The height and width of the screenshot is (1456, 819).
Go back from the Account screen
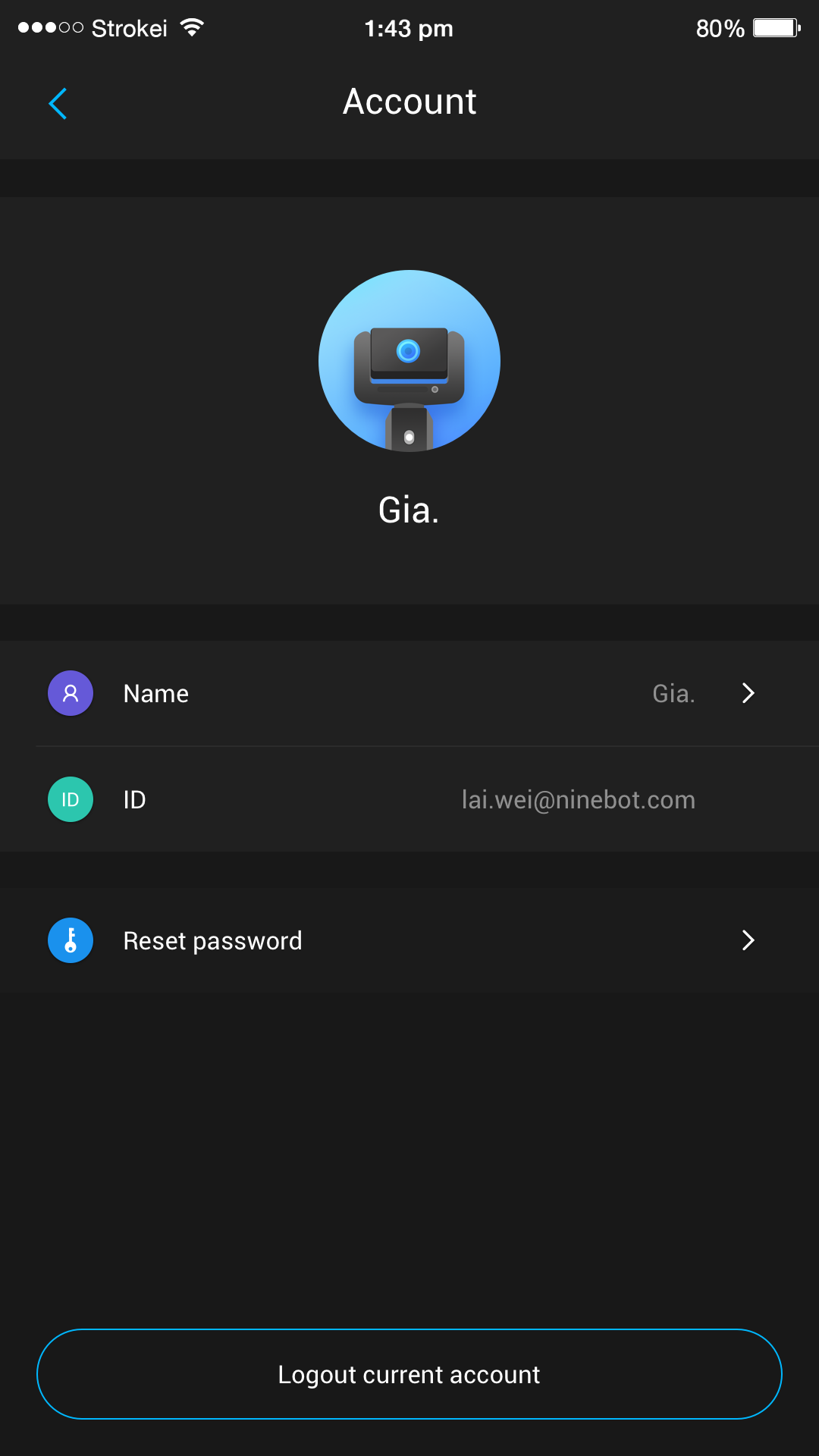[x=58, y=104]
